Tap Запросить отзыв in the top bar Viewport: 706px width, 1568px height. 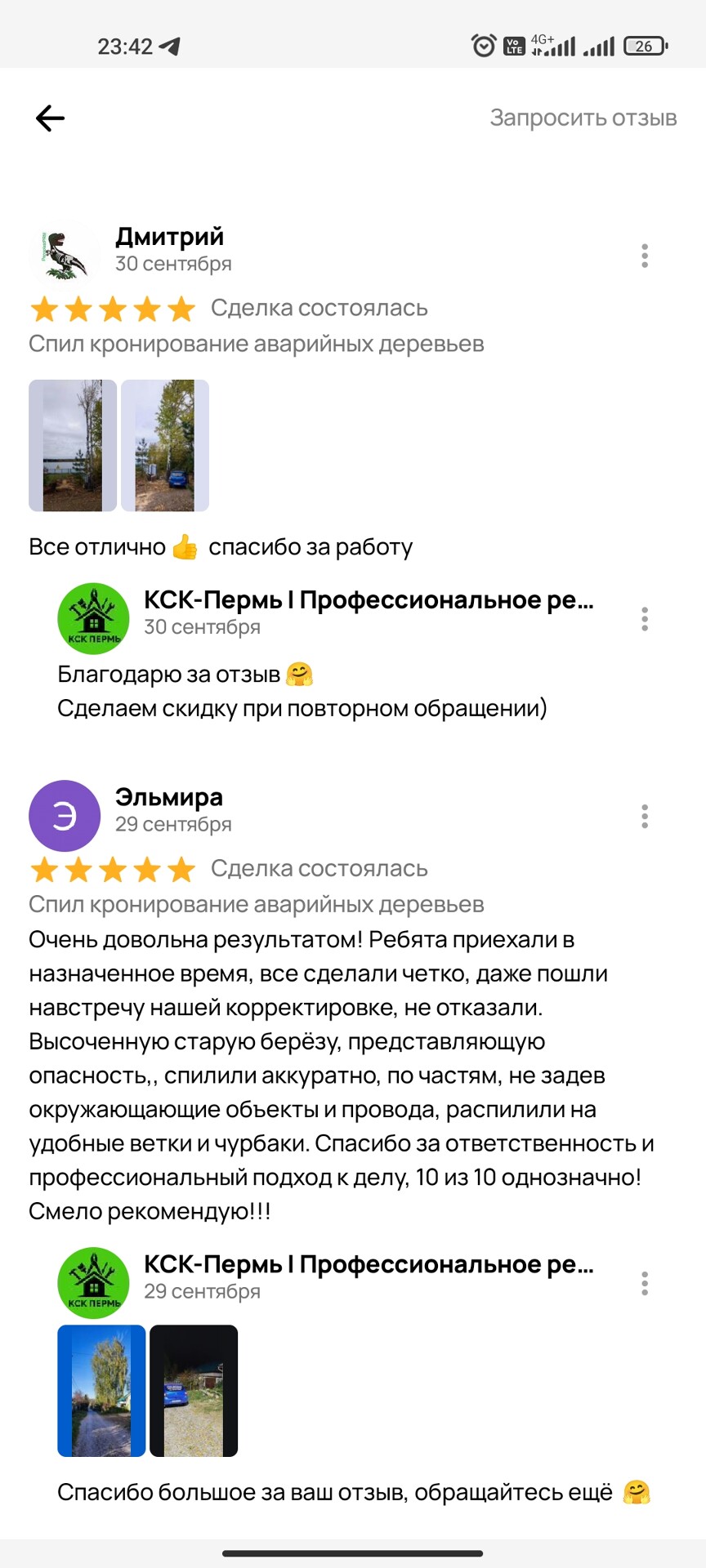pyautogui.click(x=583, y=118)
